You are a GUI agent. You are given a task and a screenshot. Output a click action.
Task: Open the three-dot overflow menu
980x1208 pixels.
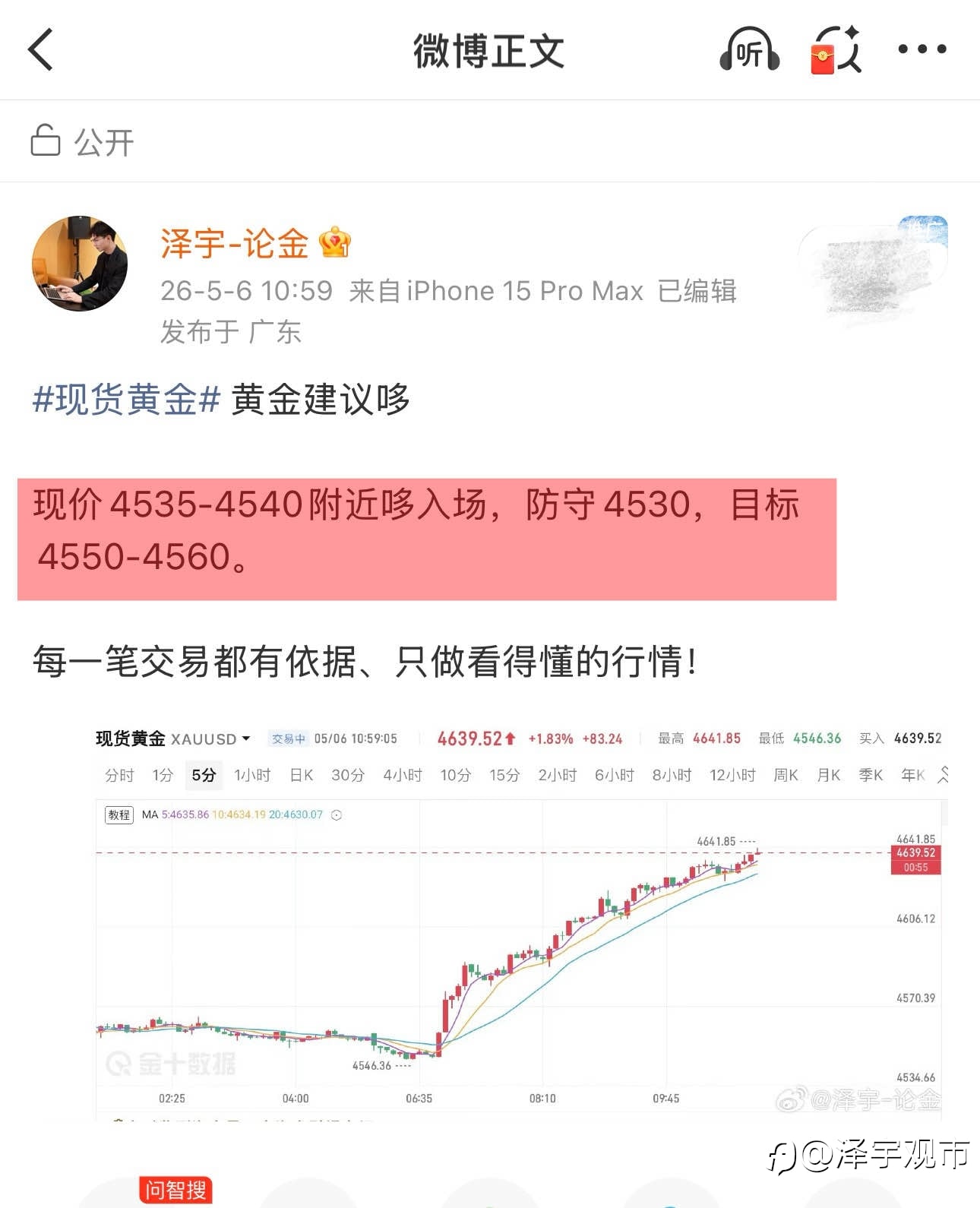(x=922, y=49)
